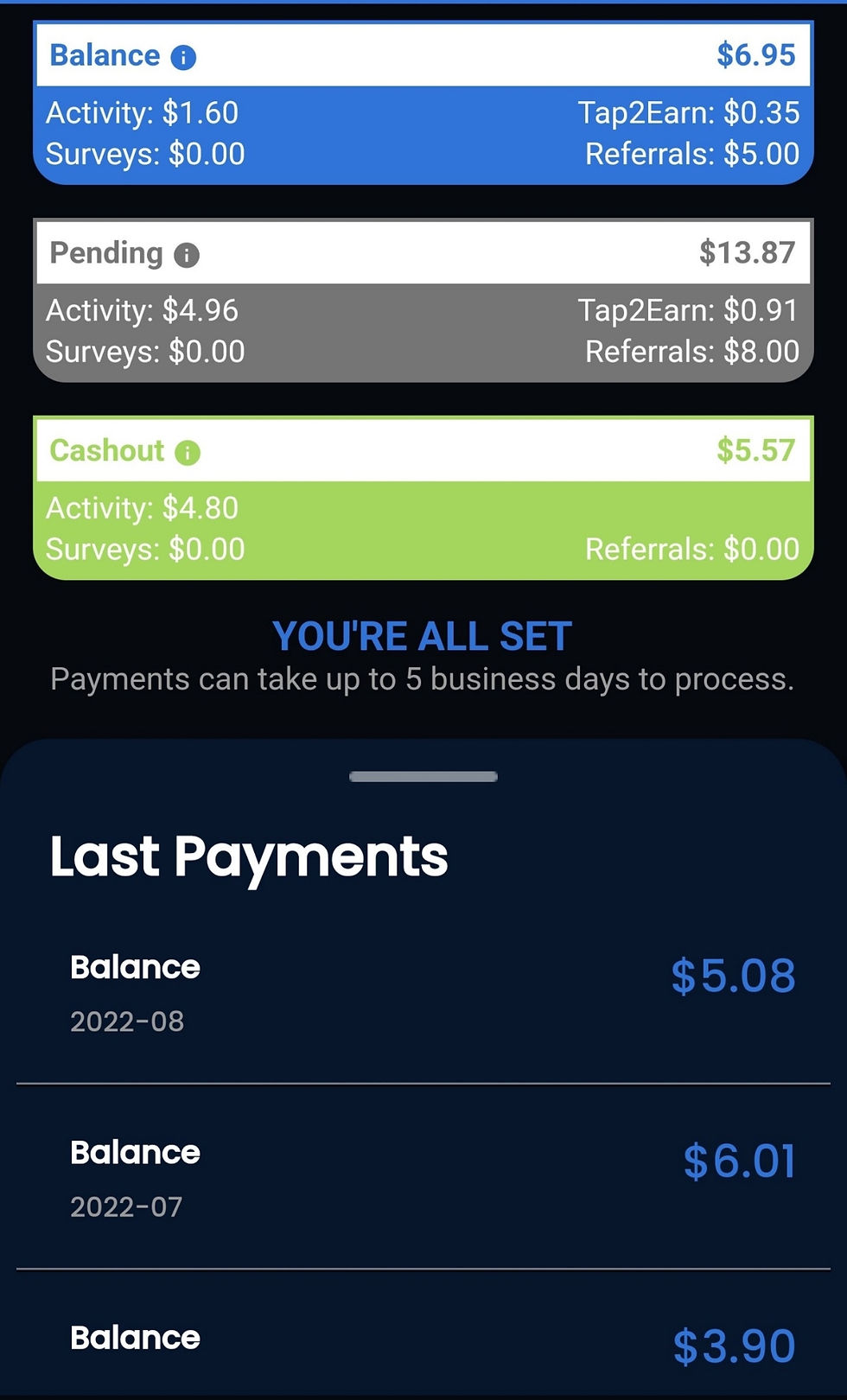Open the Balance info icon
847x1400 pixels.
183,58
